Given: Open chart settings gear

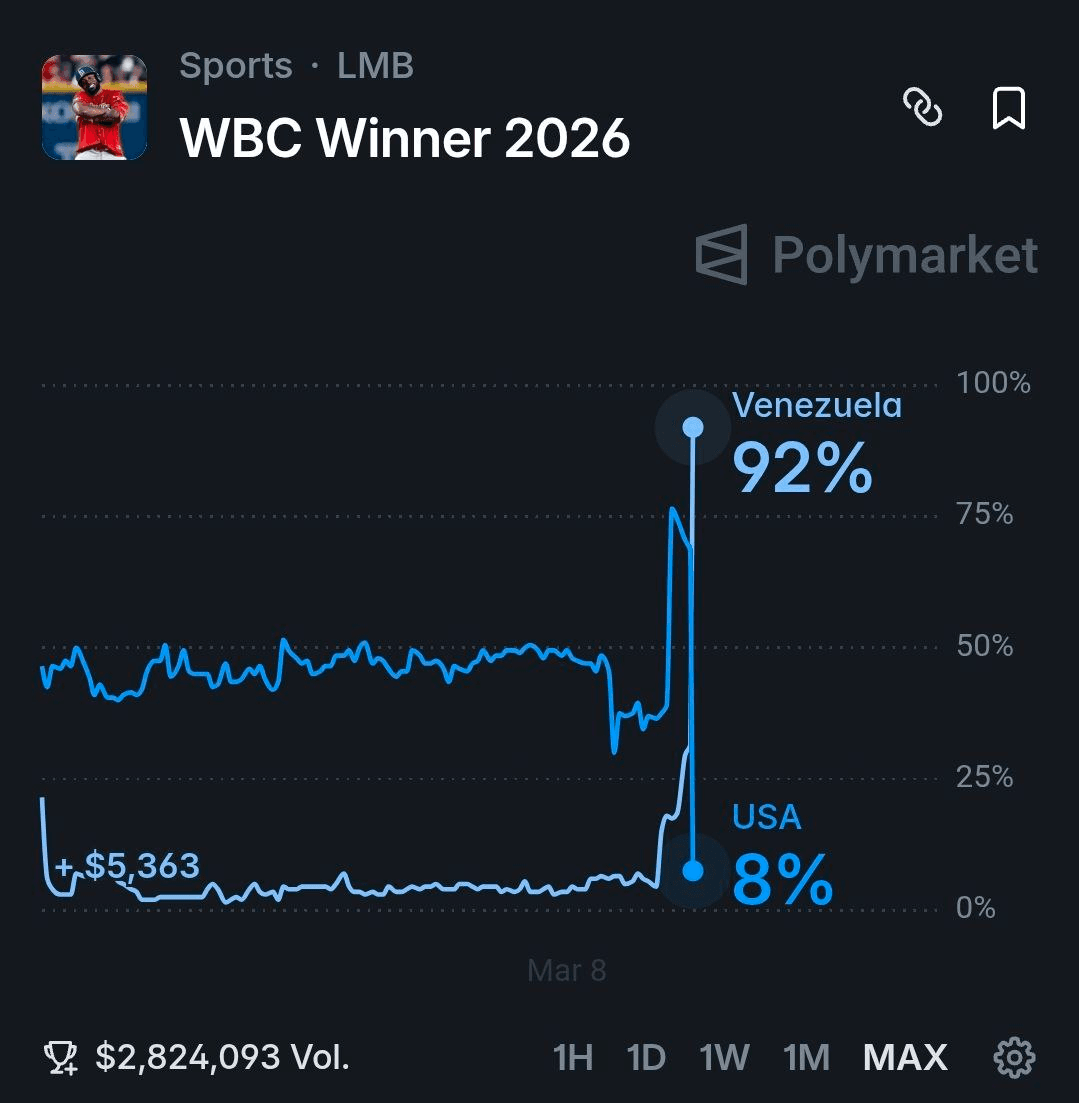Looking at the screenshot, I should (x=1014, y=1057).
